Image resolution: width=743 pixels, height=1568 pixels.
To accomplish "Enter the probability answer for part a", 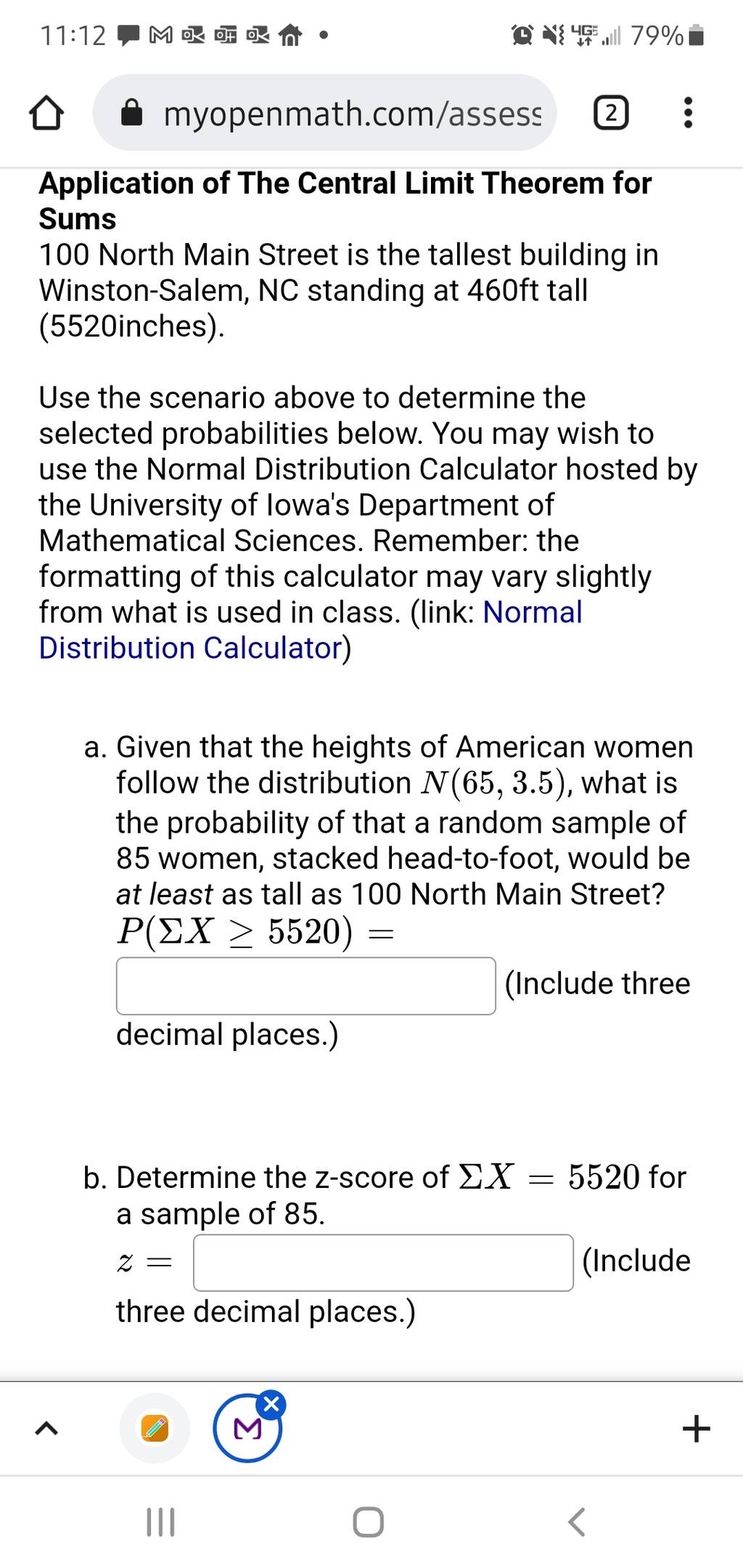I will (305, 986).
